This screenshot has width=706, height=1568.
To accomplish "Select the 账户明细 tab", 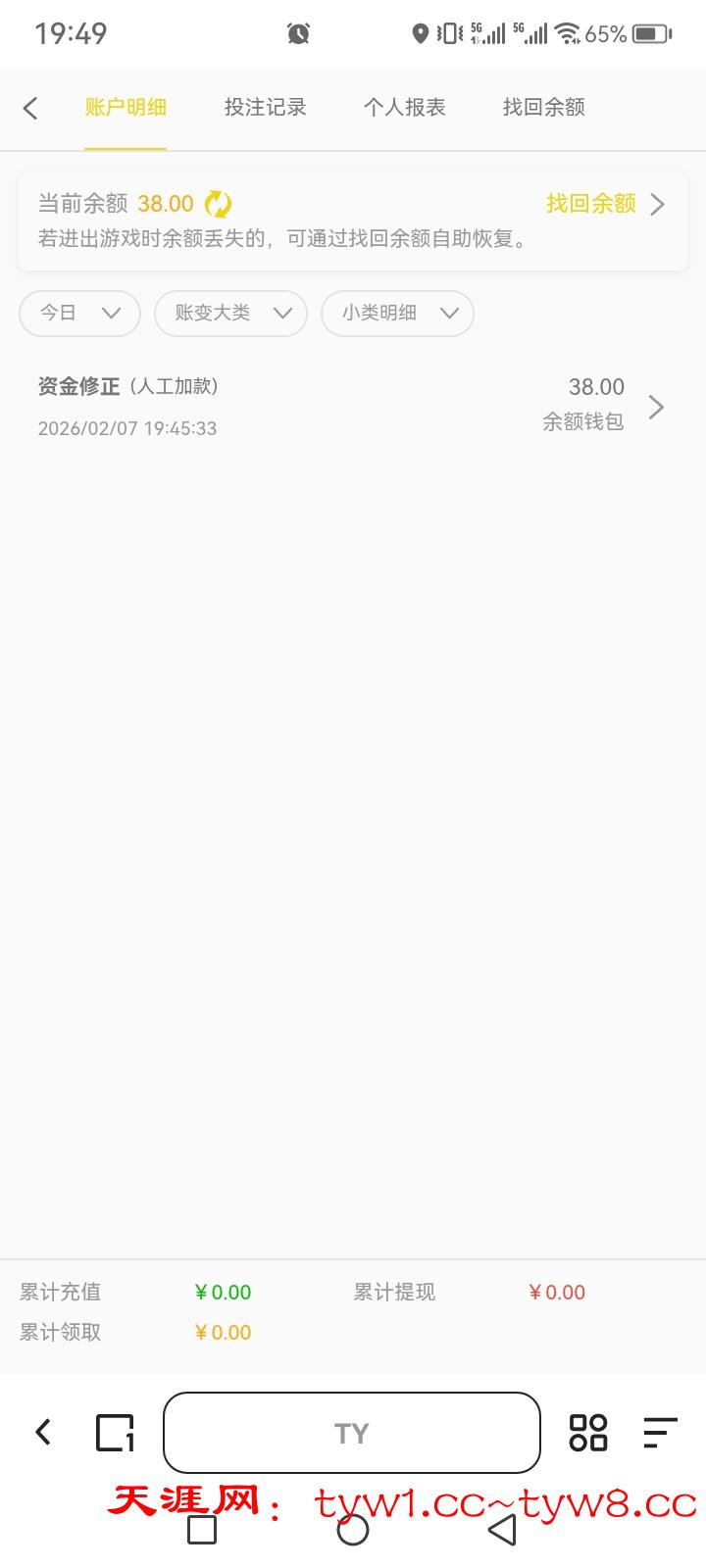I will 126,108.
